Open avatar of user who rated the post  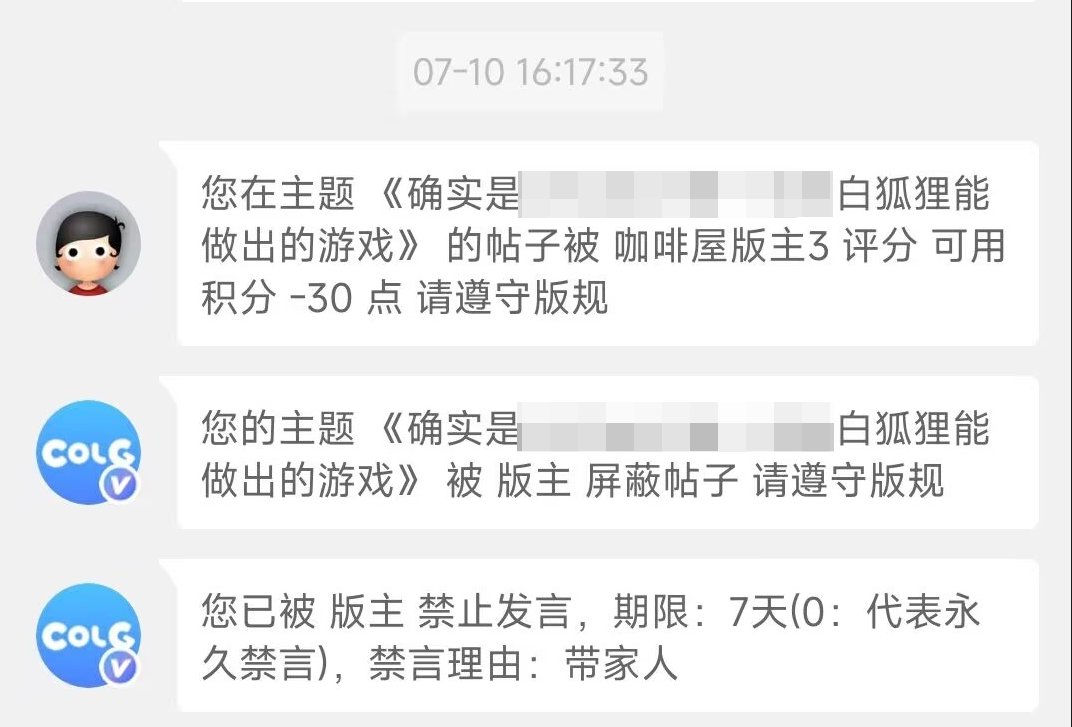[88, 243]
